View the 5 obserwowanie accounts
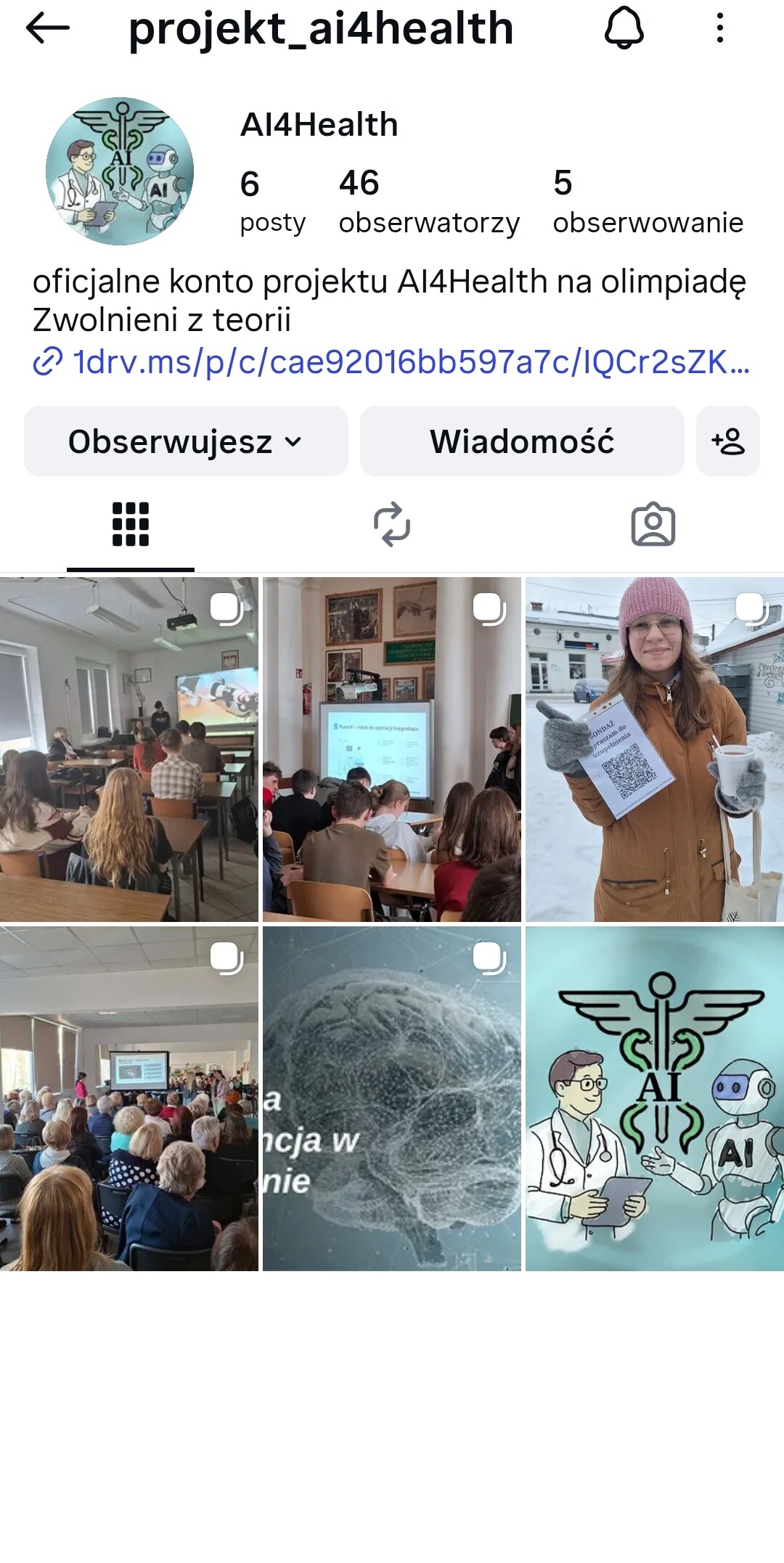 click(x=648, y=201)
